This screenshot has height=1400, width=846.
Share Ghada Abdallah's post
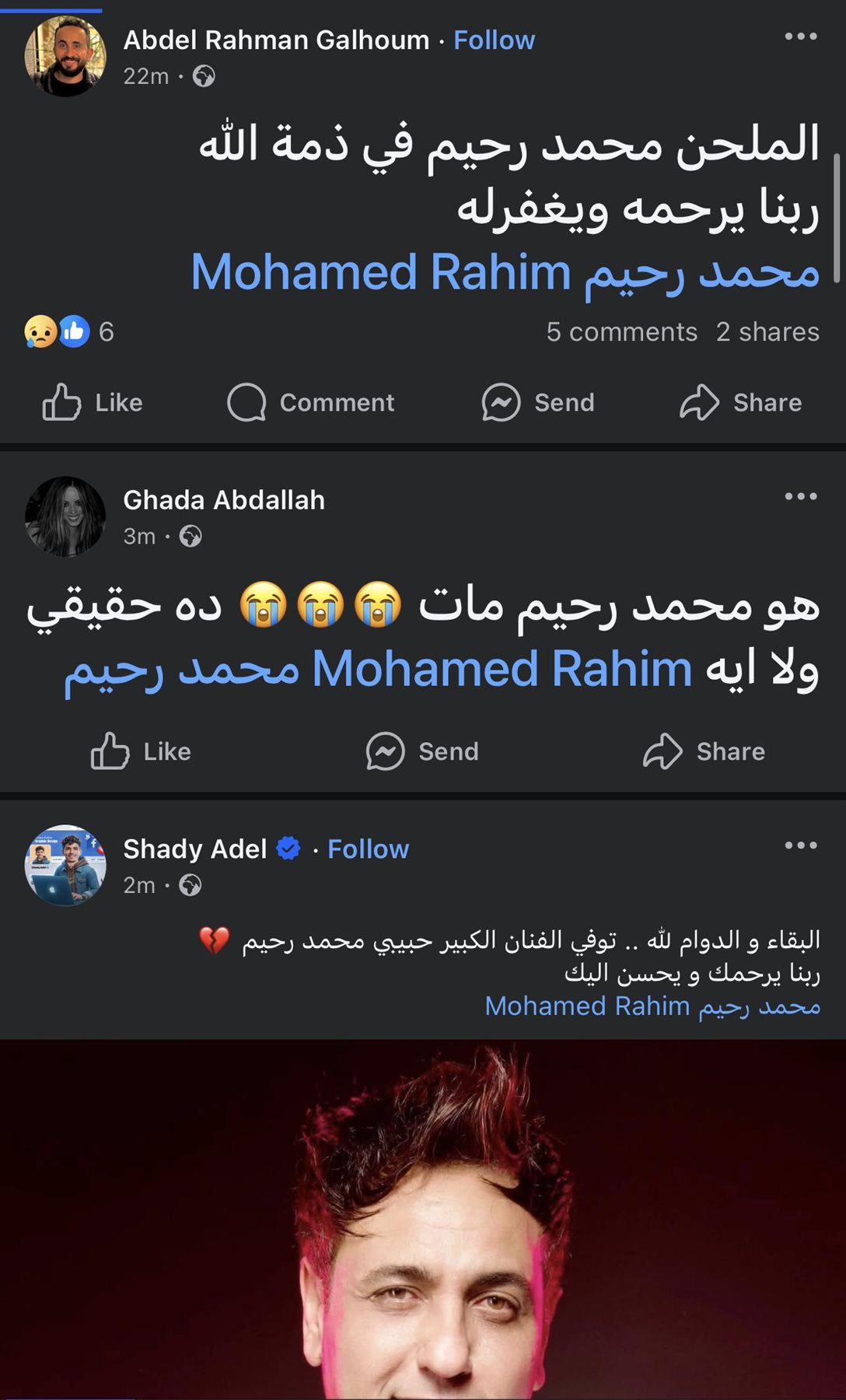coord(704,751)
